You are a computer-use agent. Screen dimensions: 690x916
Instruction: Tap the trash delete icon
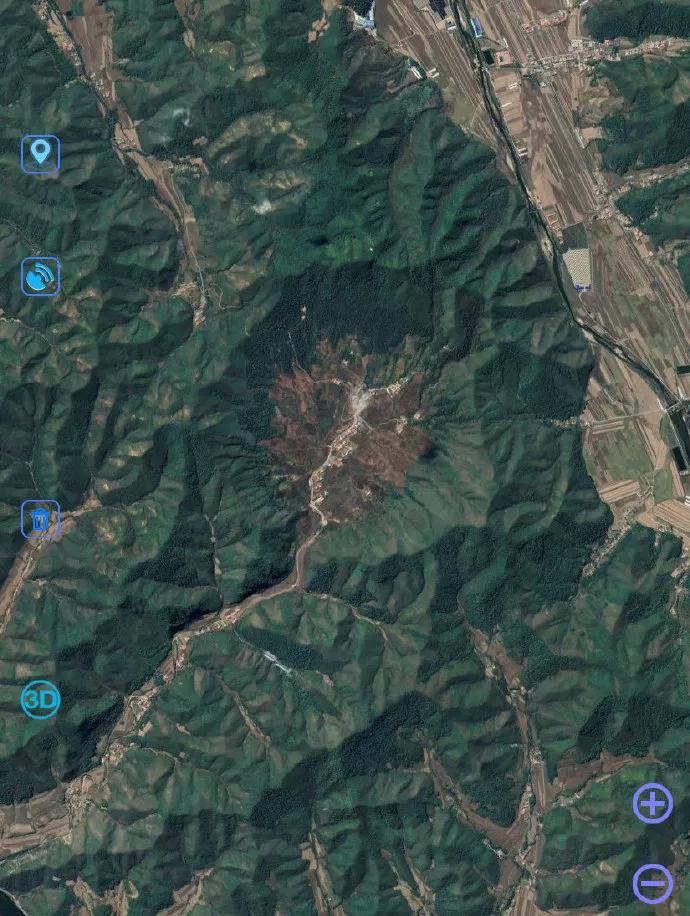tap(40, 519)
